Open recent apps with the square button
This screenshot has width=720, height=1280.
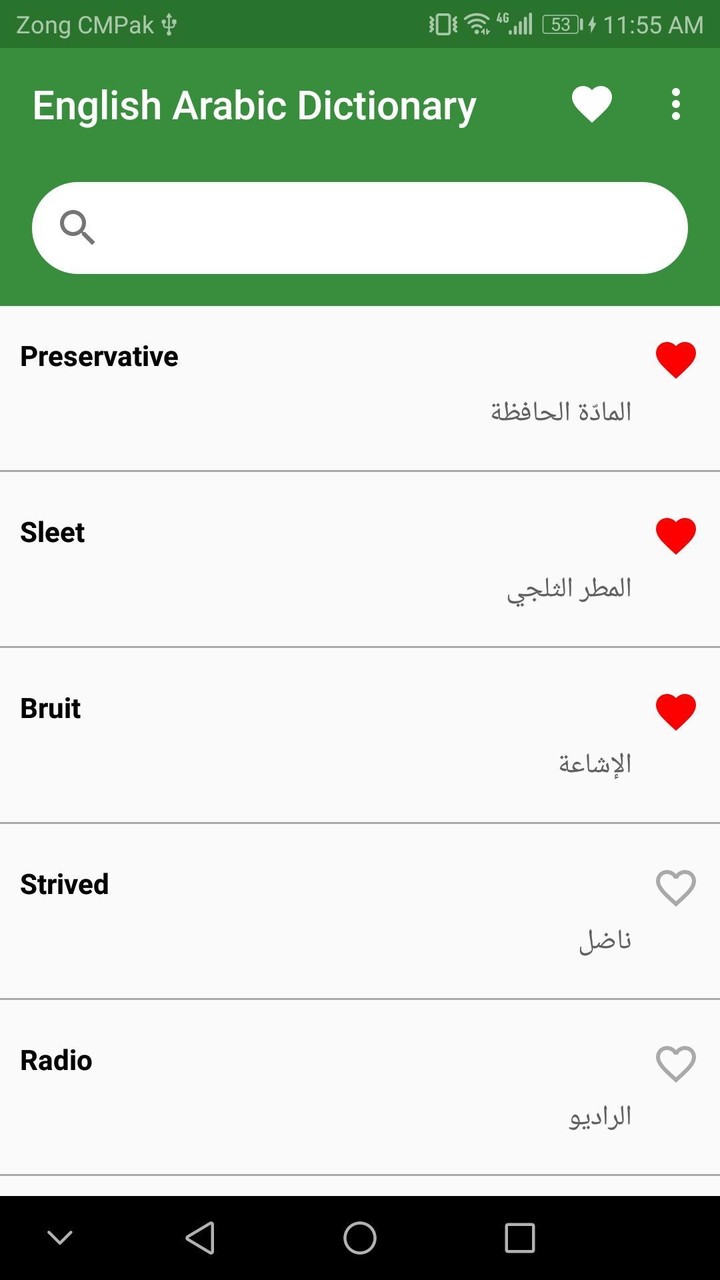(519, 1237)
